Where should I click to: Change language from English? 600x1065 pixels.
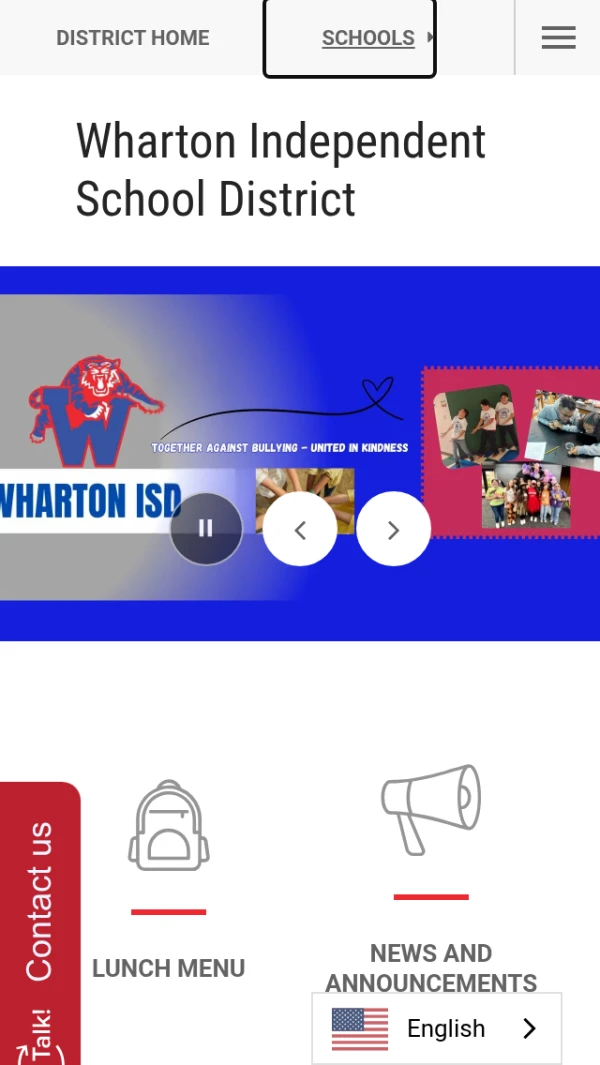[x=436, y=1028]
